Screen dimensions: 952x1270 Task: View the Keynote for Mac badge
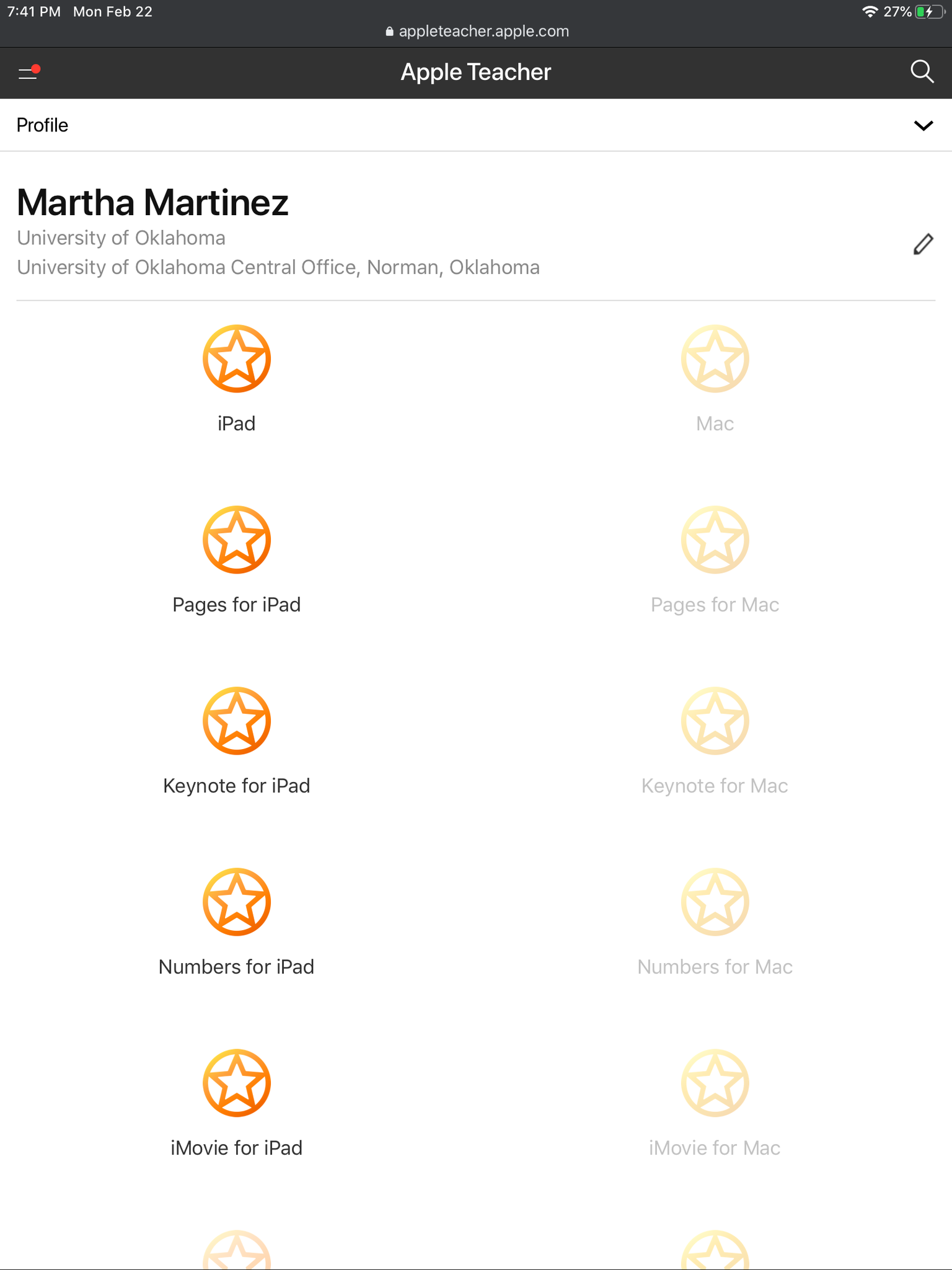point(715,721)
